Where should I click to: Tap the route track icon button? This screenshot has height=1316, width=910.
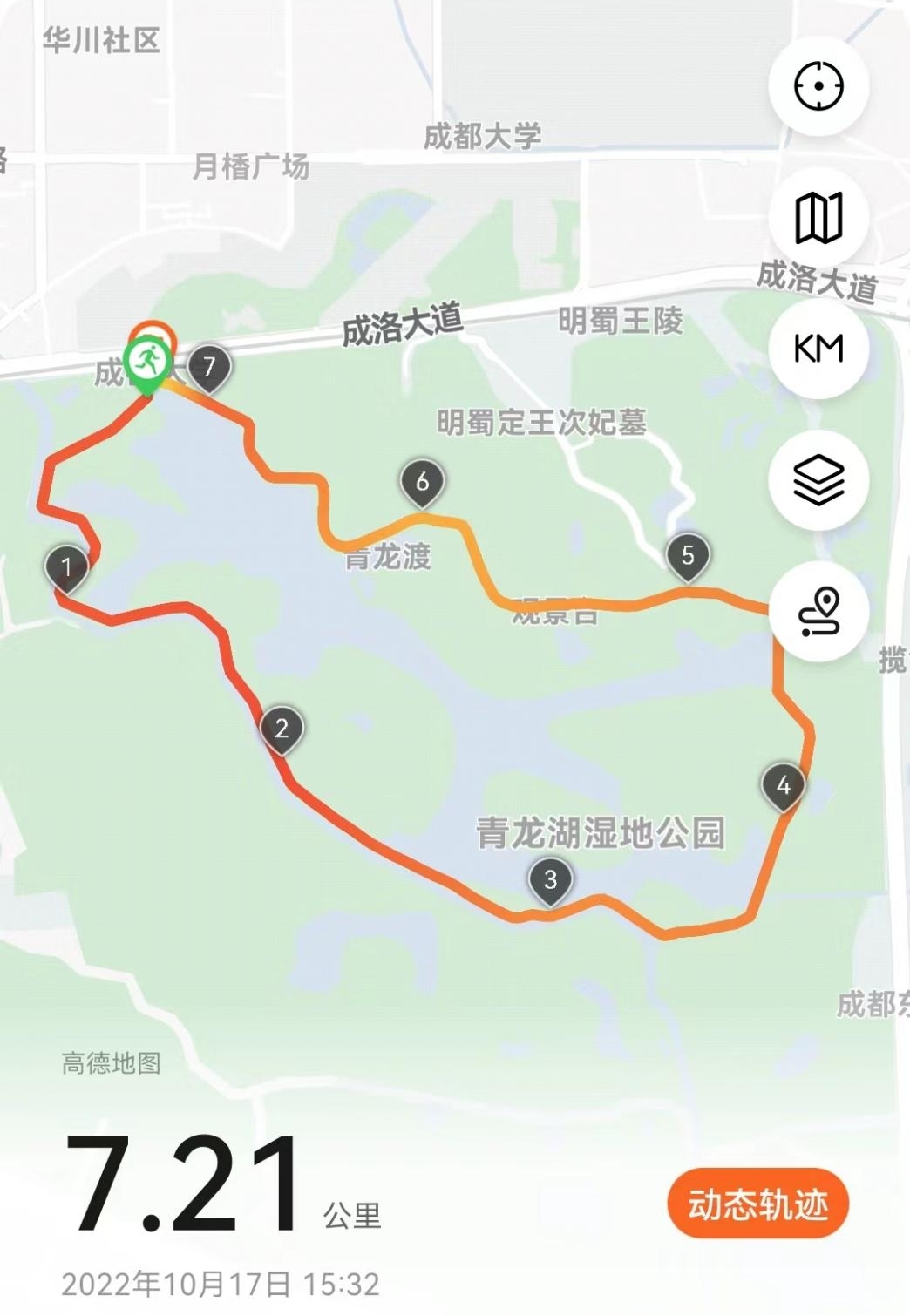tap(818, 611)
